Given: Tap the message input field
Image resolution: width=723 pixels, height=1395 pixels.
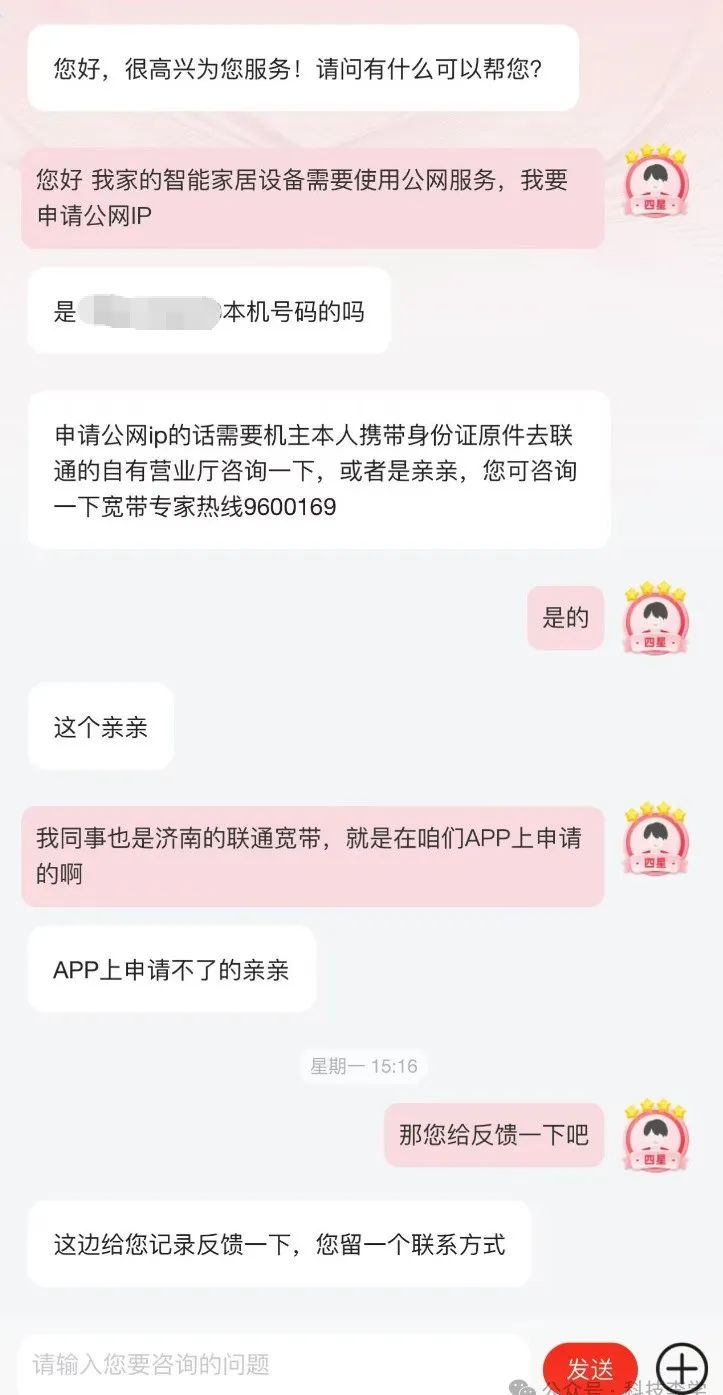Looking at the screenshot, I should click(272, 1365).
